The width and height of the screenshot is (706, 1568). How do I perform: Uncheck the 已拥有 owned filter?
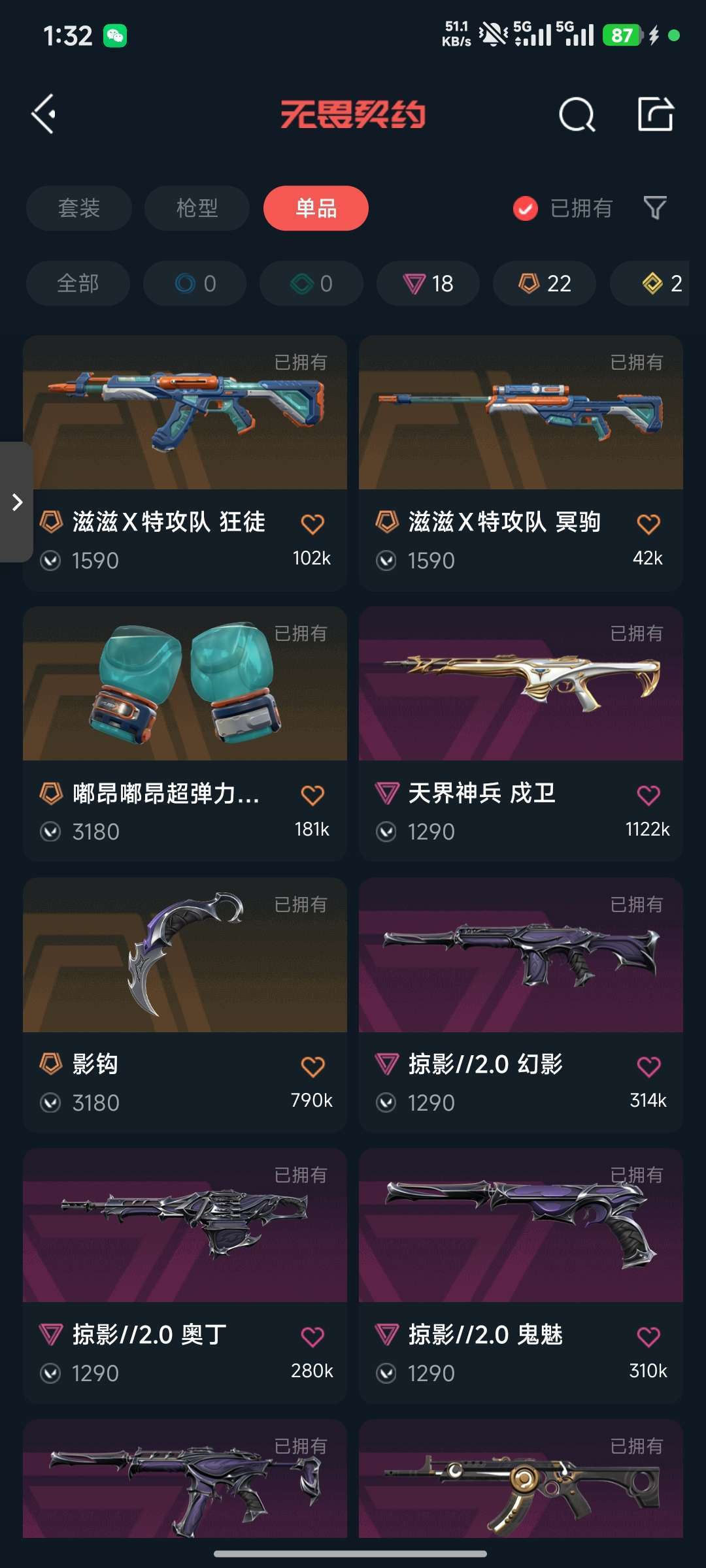[x=562, y=208]
